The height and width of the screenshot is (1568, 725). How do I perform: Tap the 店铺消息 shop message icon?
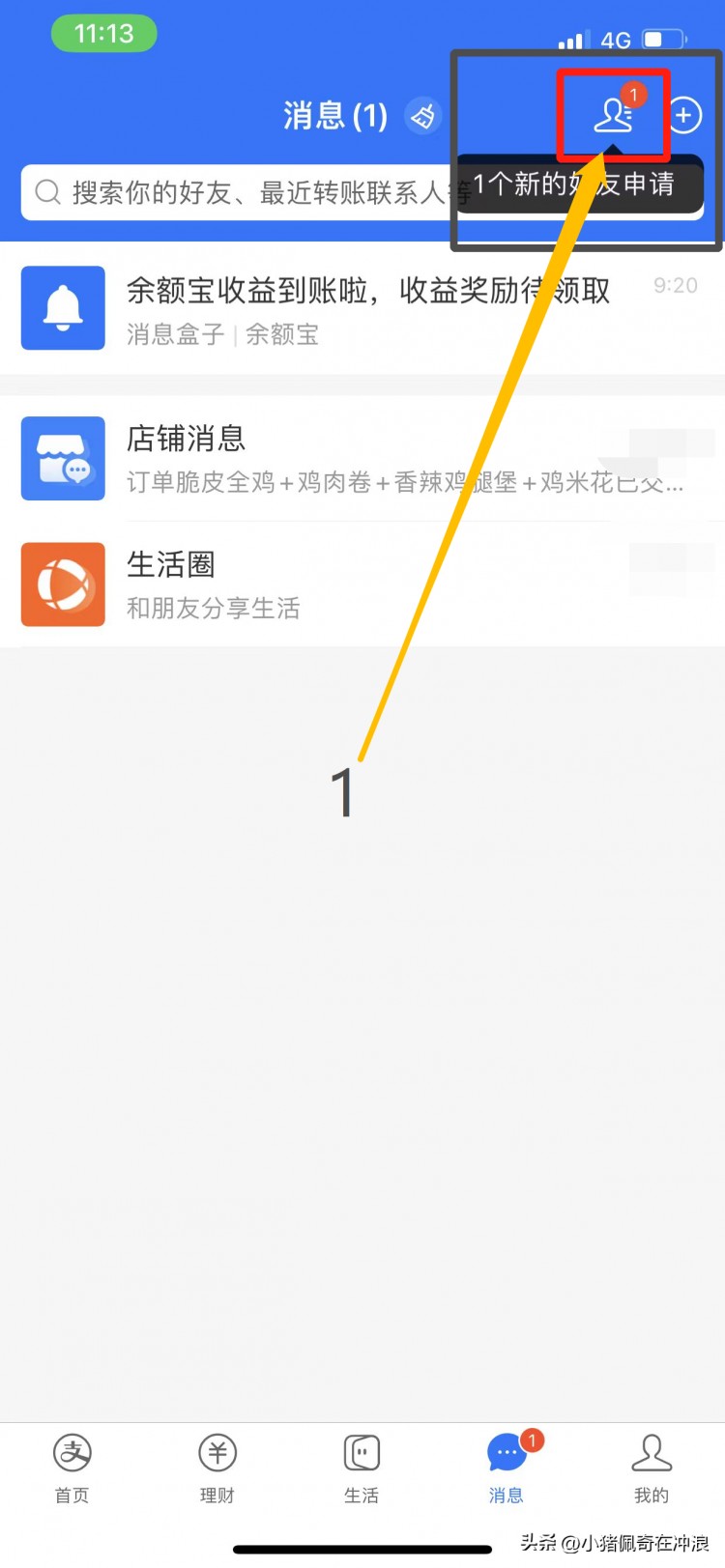coord(62,459)
